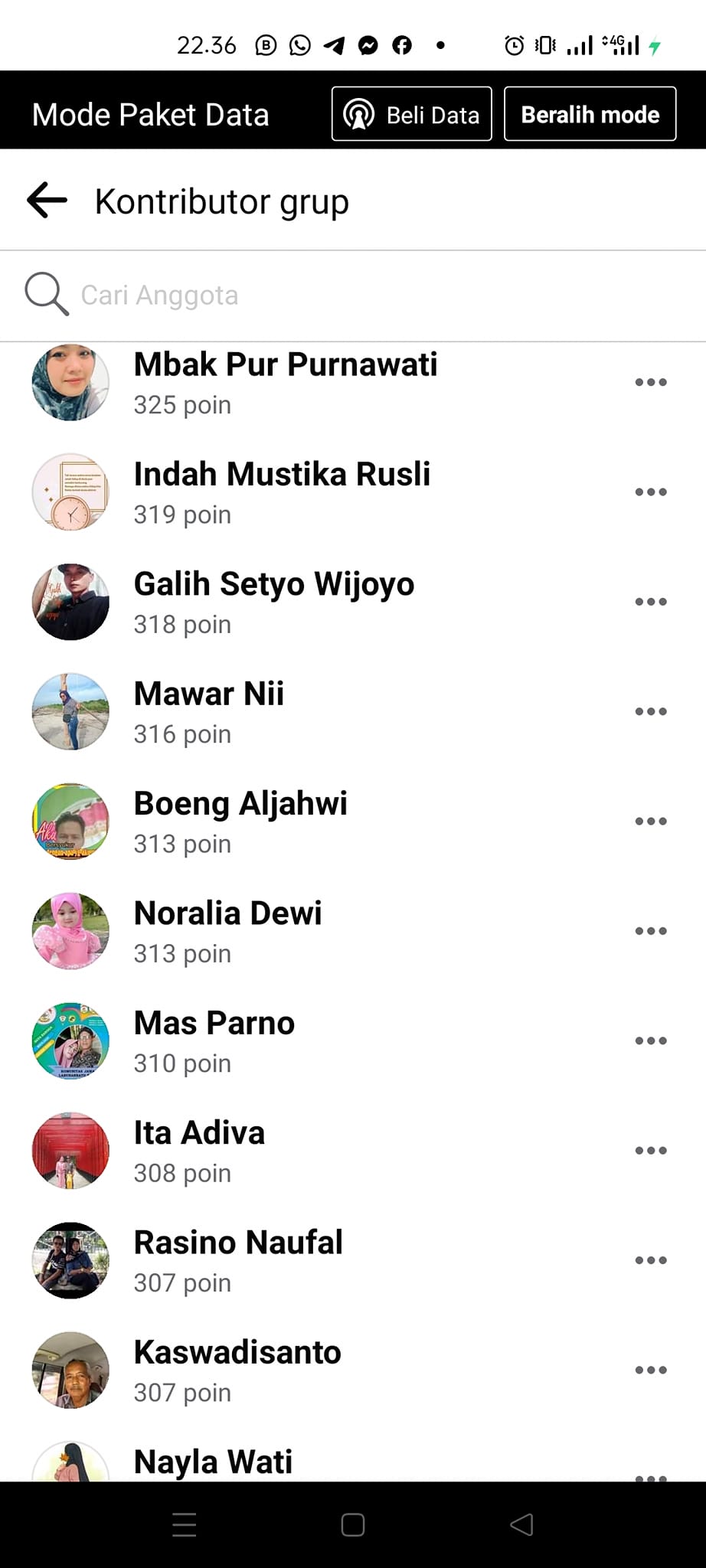Image resolution: width=706 pixels, height=1568 pixels.
Task: Show options for Rasino Naufal
Action: 650,1259
